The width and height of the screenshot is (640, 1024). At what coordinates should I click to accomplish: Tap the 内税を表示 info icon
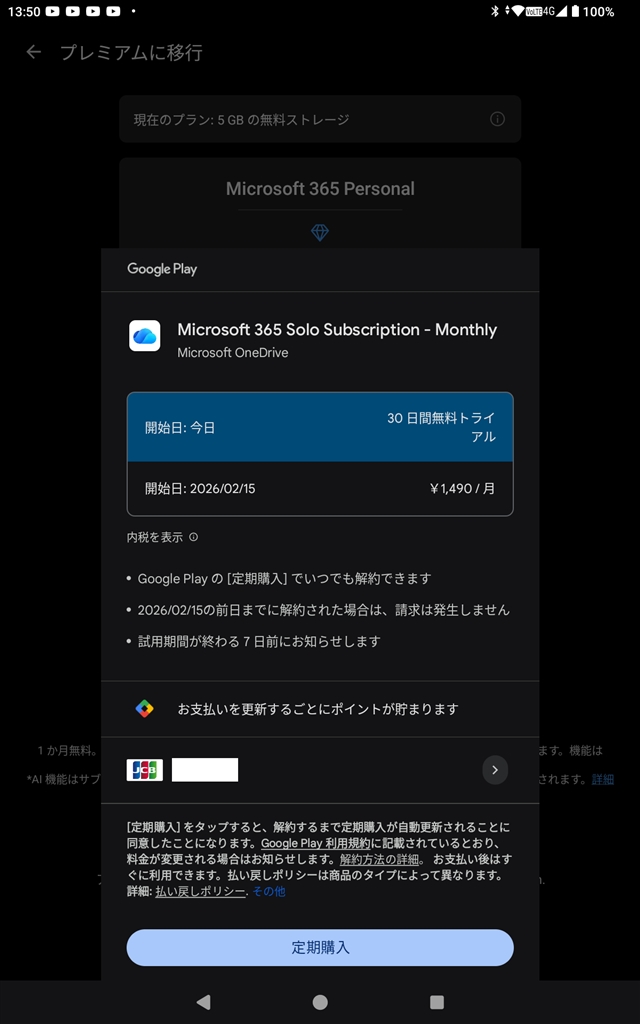pyautogui.click(x=193, y=537)
